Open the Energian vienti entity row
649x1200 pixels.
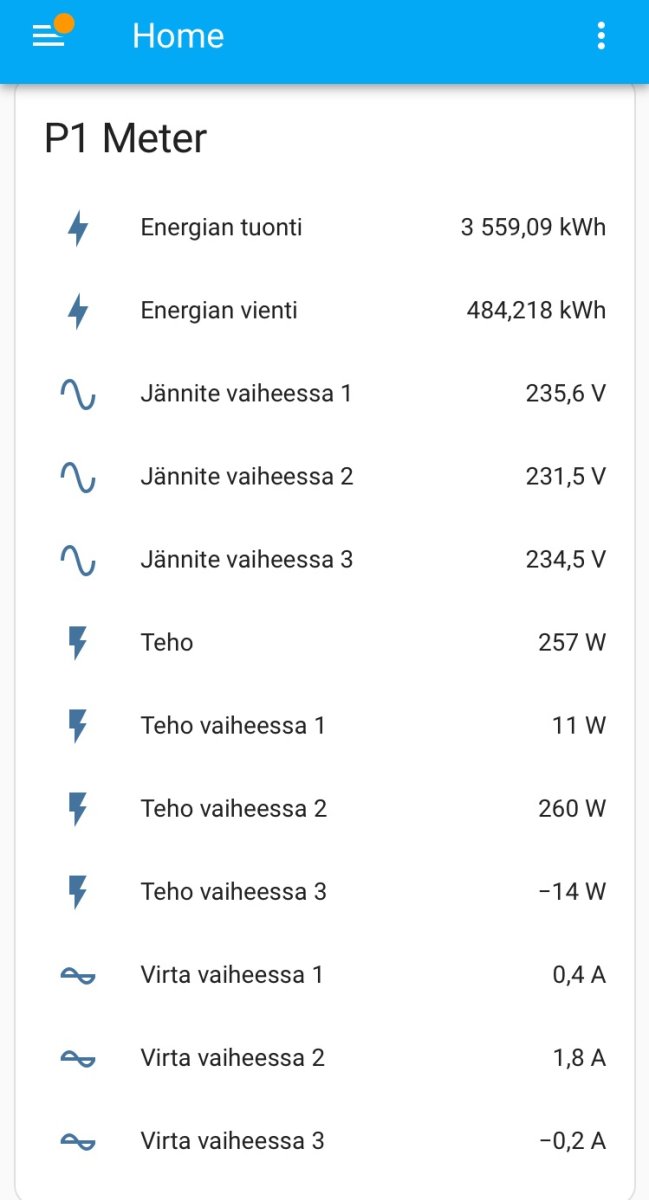point(219,311)
